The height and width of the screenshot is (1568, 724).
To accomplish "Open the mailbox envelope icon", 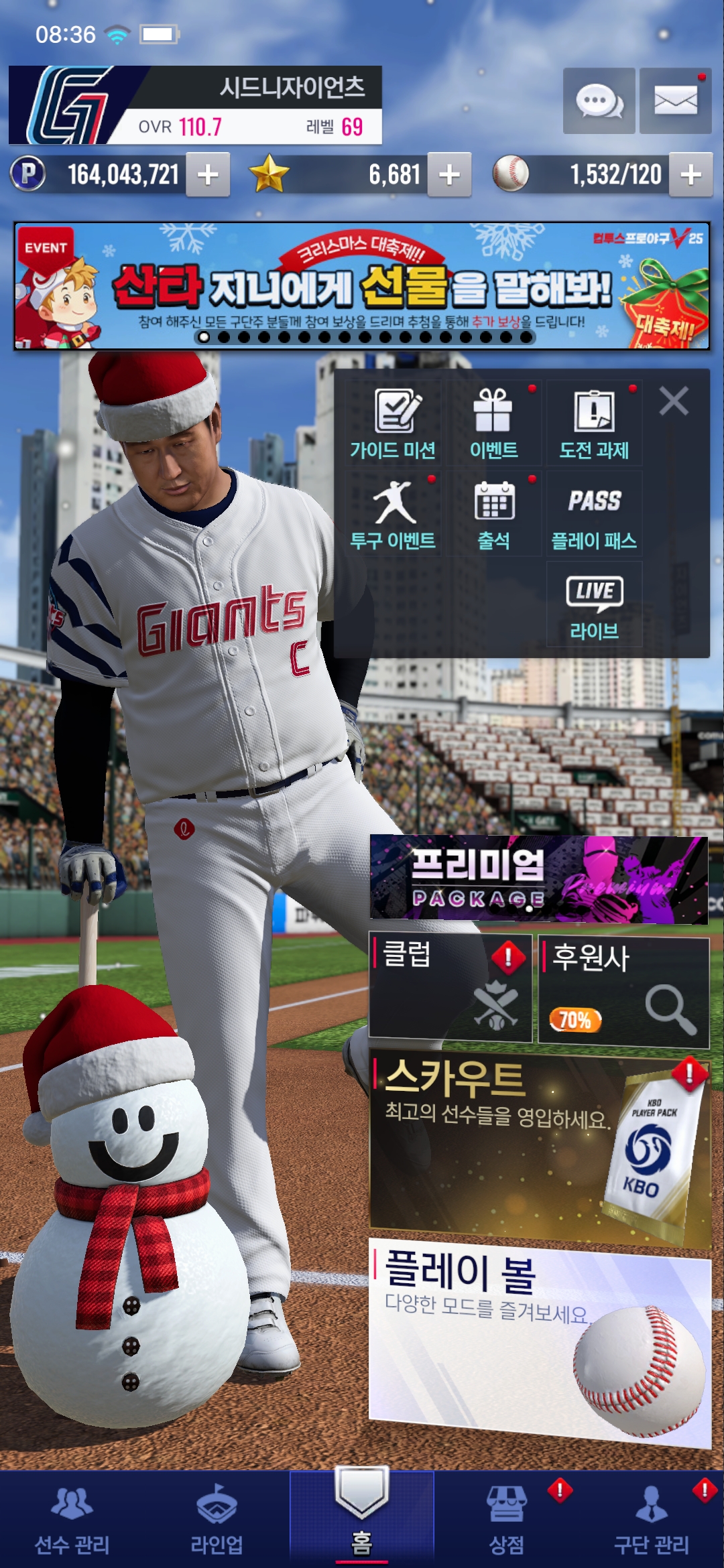I will click(x=675, y=101).
